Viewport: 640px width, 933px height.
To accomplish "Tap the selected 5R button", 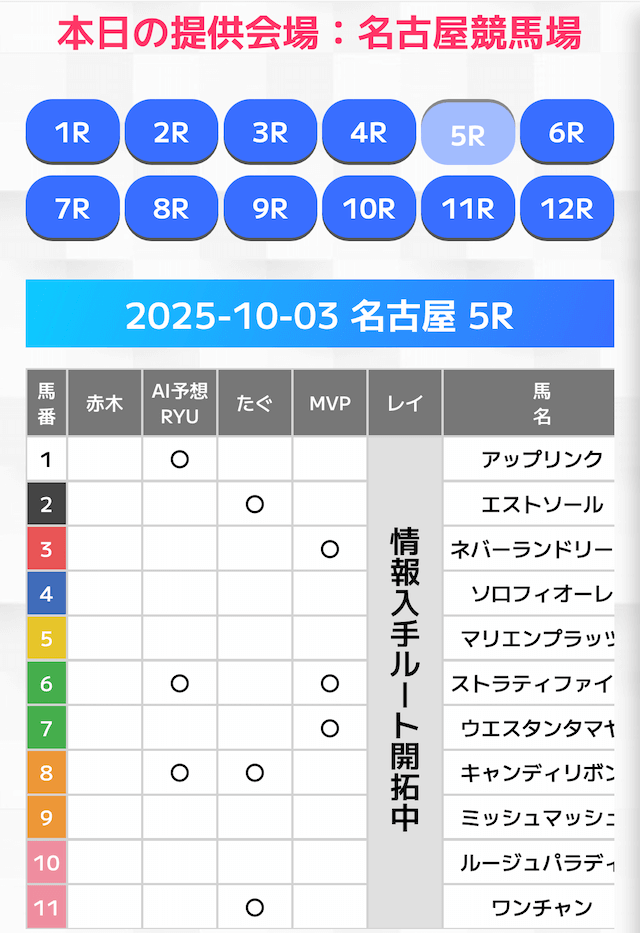I will point(468,134).
